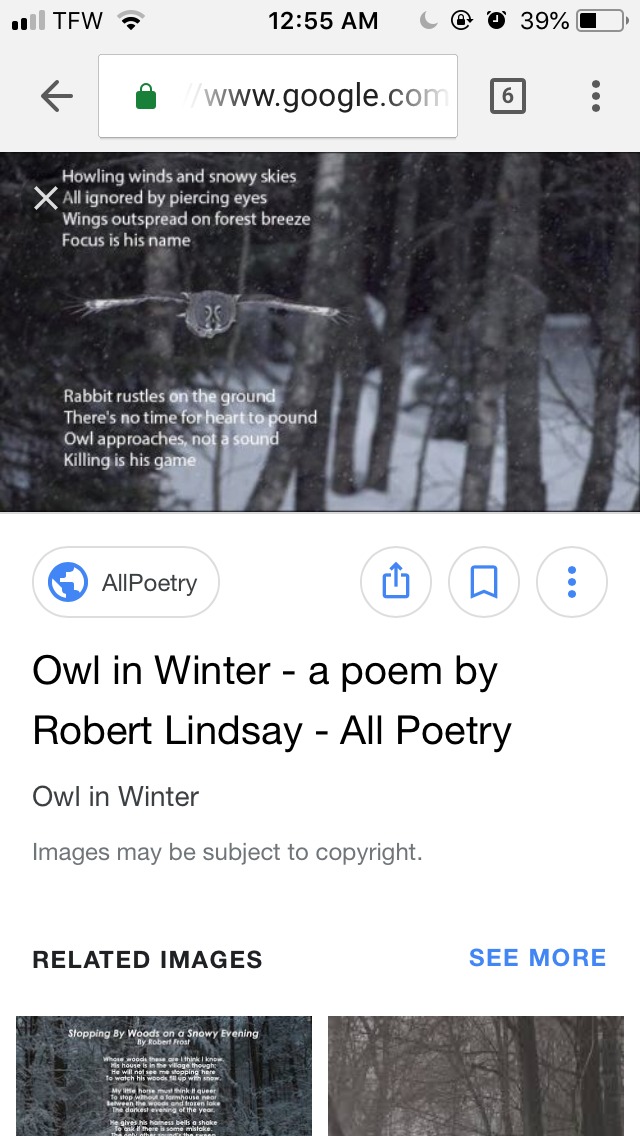Open the foggy forest related image
The width and height of the screenshot is (640, 1136).
pyautogui.click(x=476, y=1076)
